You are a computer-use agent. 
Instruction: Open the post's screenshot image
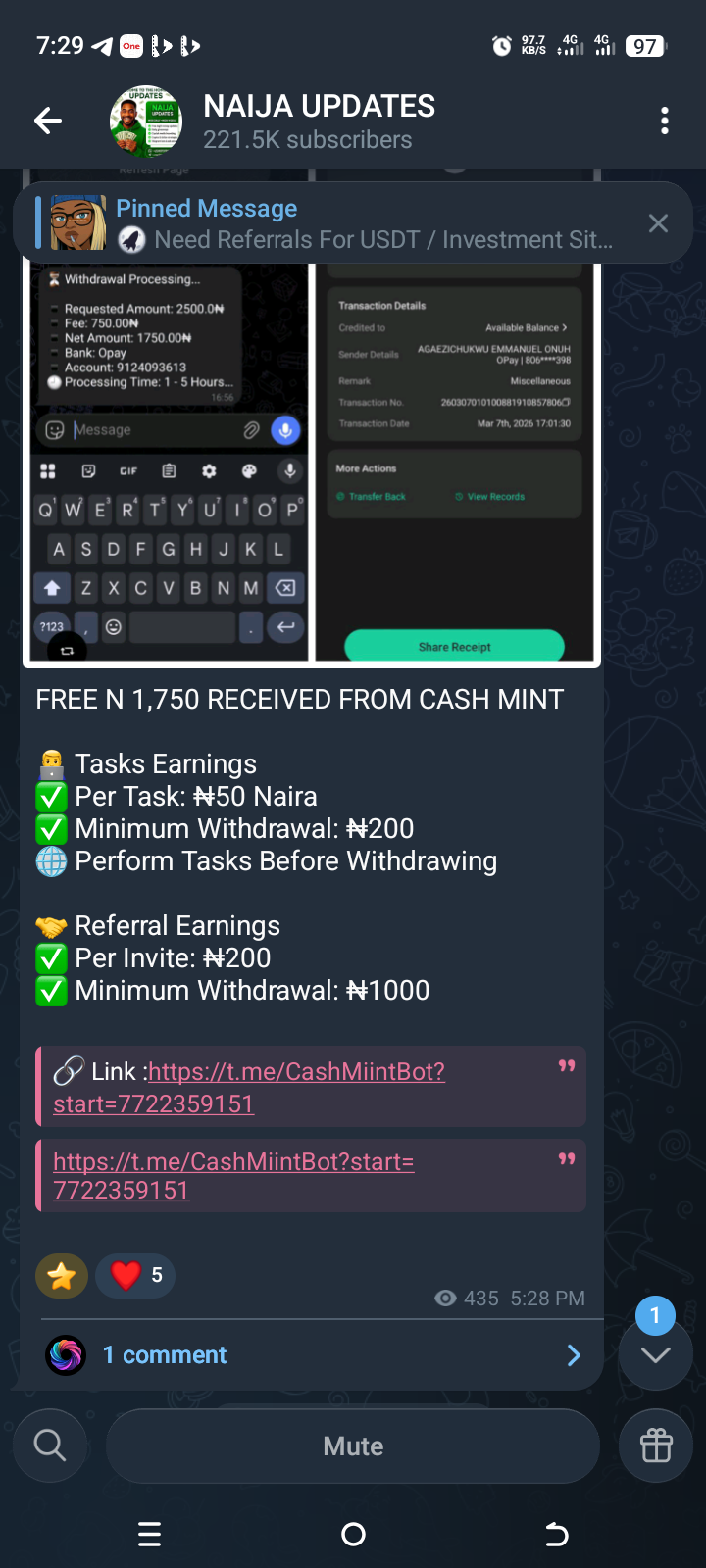click(312, 461)
